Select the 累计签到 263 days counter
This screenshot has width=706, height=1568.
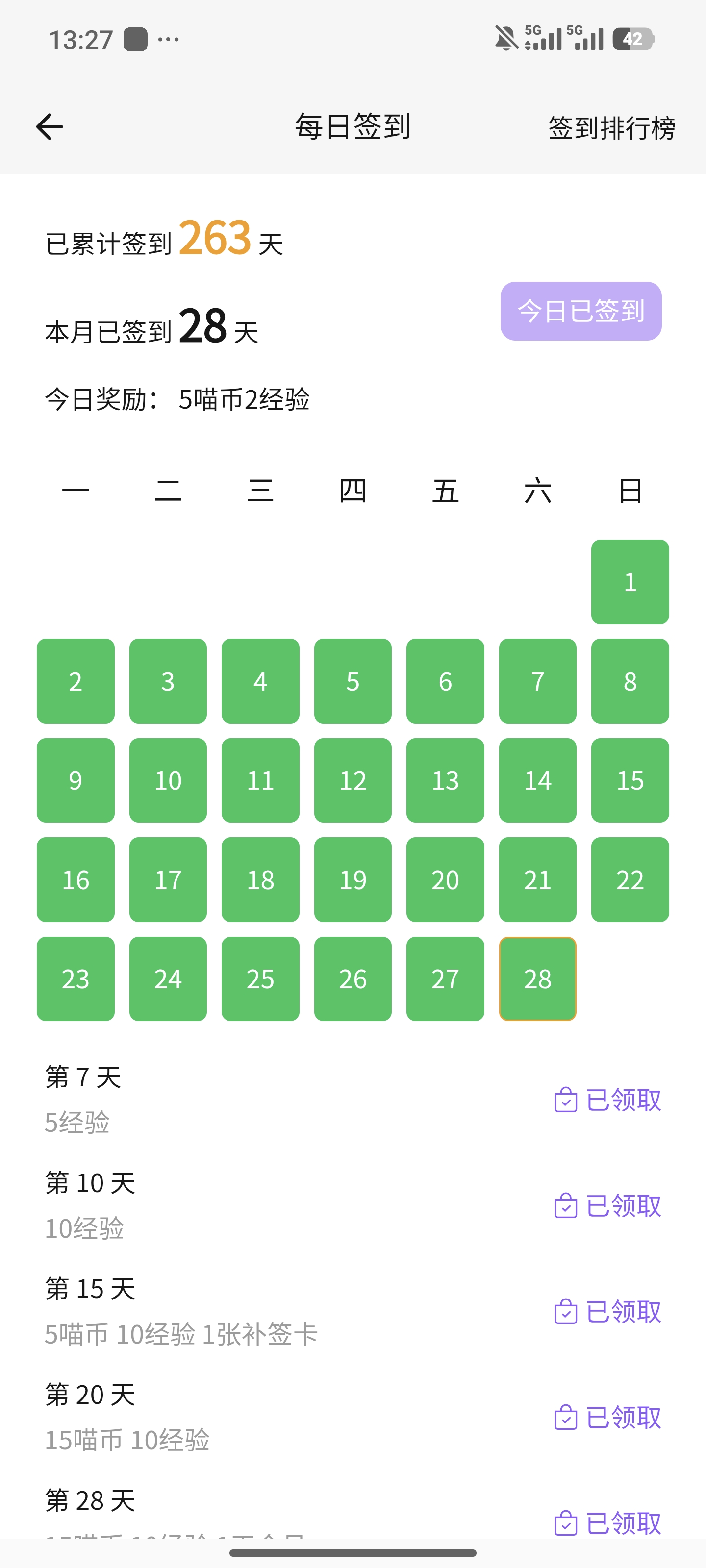(x=164, y=241)
